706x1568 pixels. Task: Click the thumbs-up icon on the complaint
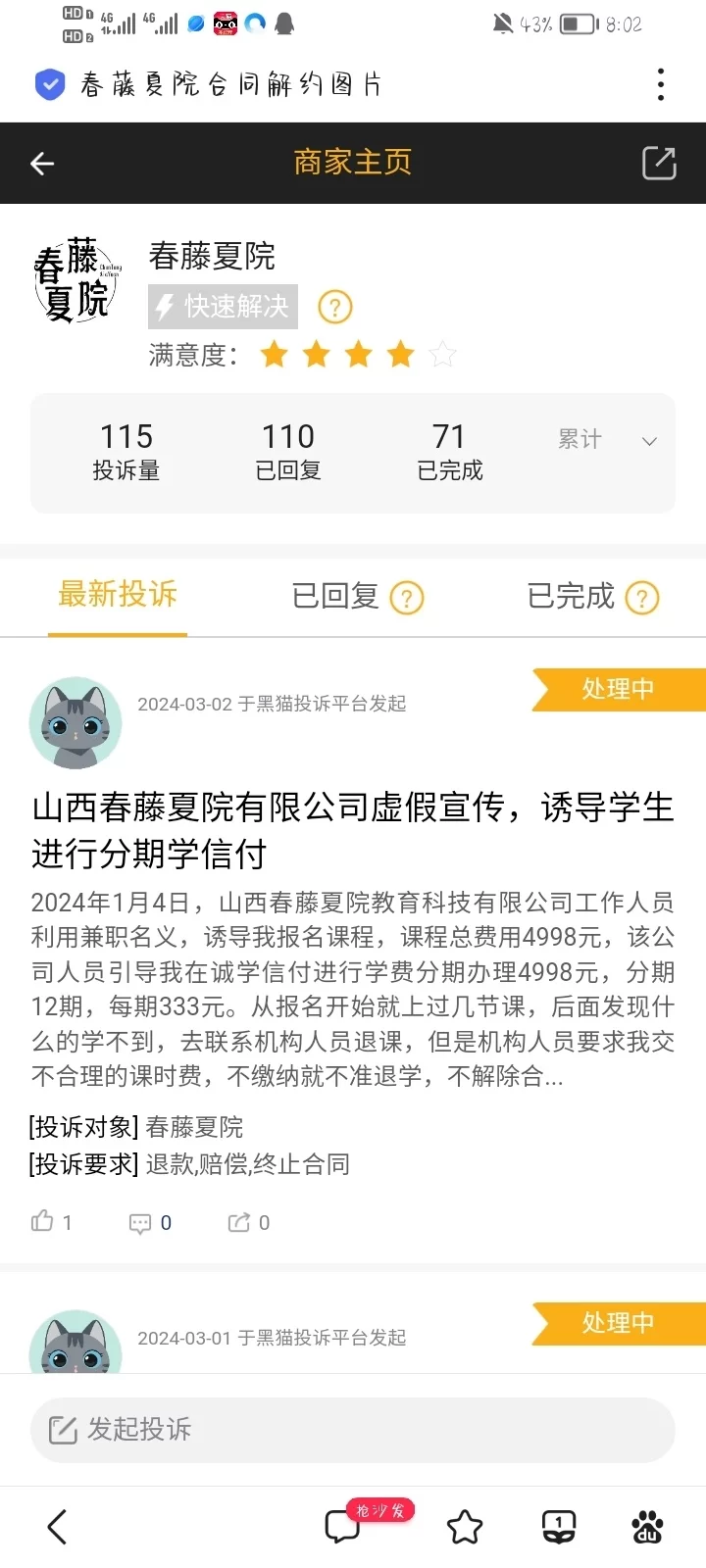coord(44,1222)
